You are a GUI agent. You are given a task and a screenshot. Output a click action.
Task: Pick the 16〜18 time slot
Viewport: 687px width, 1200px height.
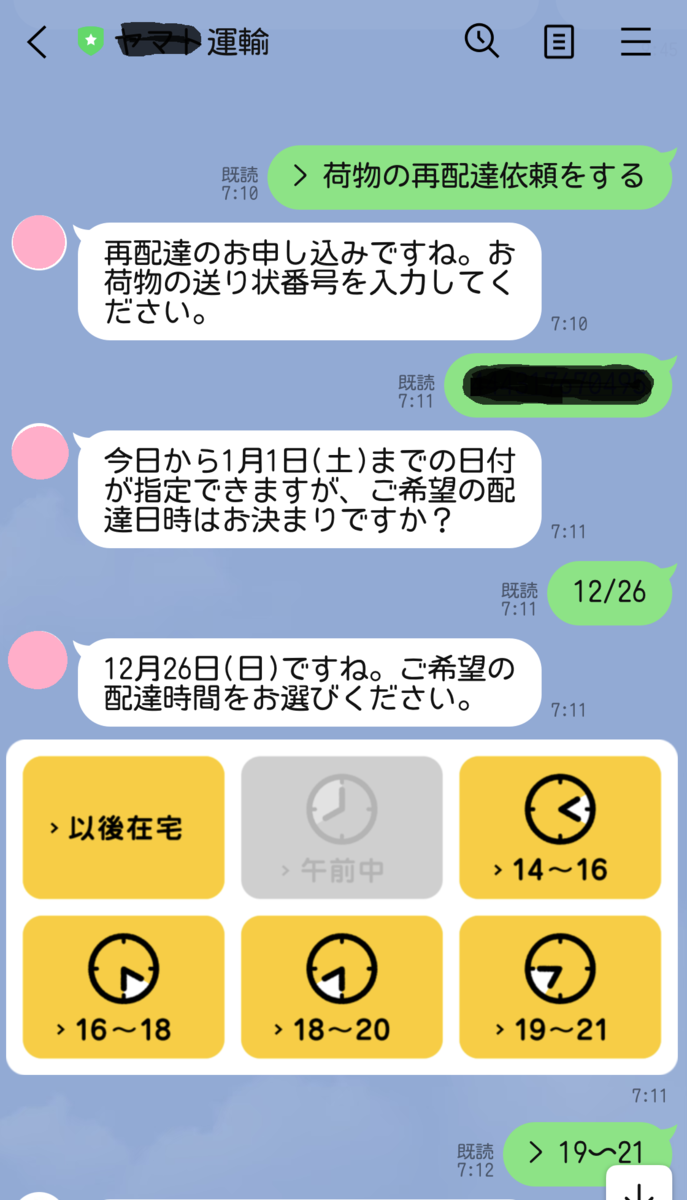pyautogui.click(x=123, y=986)
